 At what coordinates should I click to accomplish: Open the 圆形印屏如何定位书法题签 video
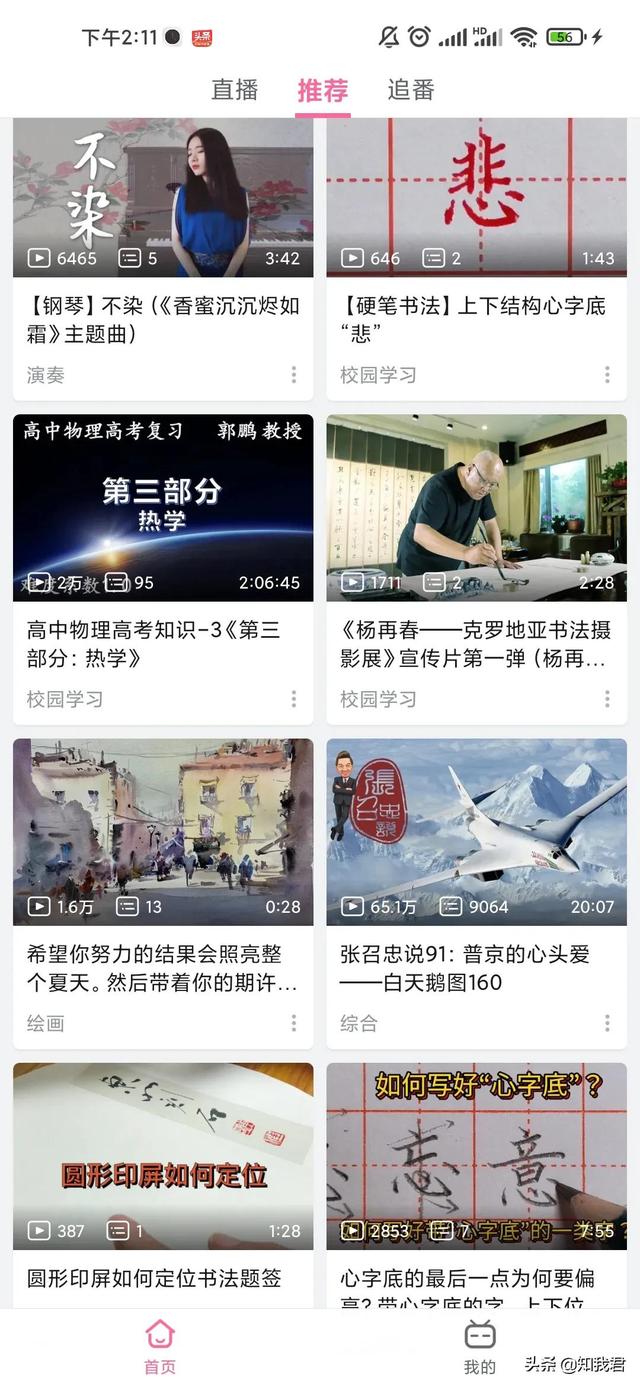163,1157
